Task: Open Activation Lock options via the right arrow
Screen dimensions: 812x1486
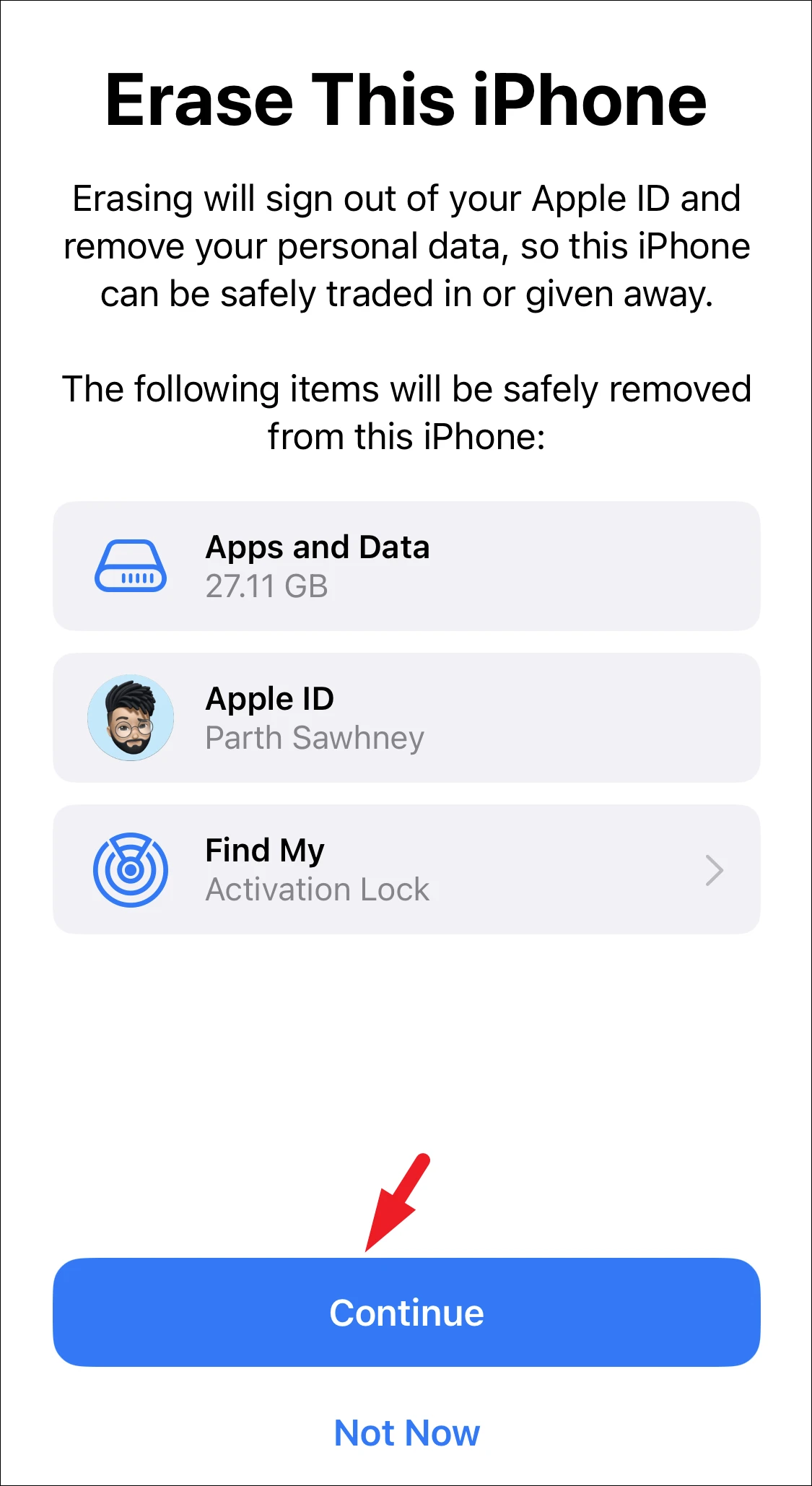Action: coord(713,871)
